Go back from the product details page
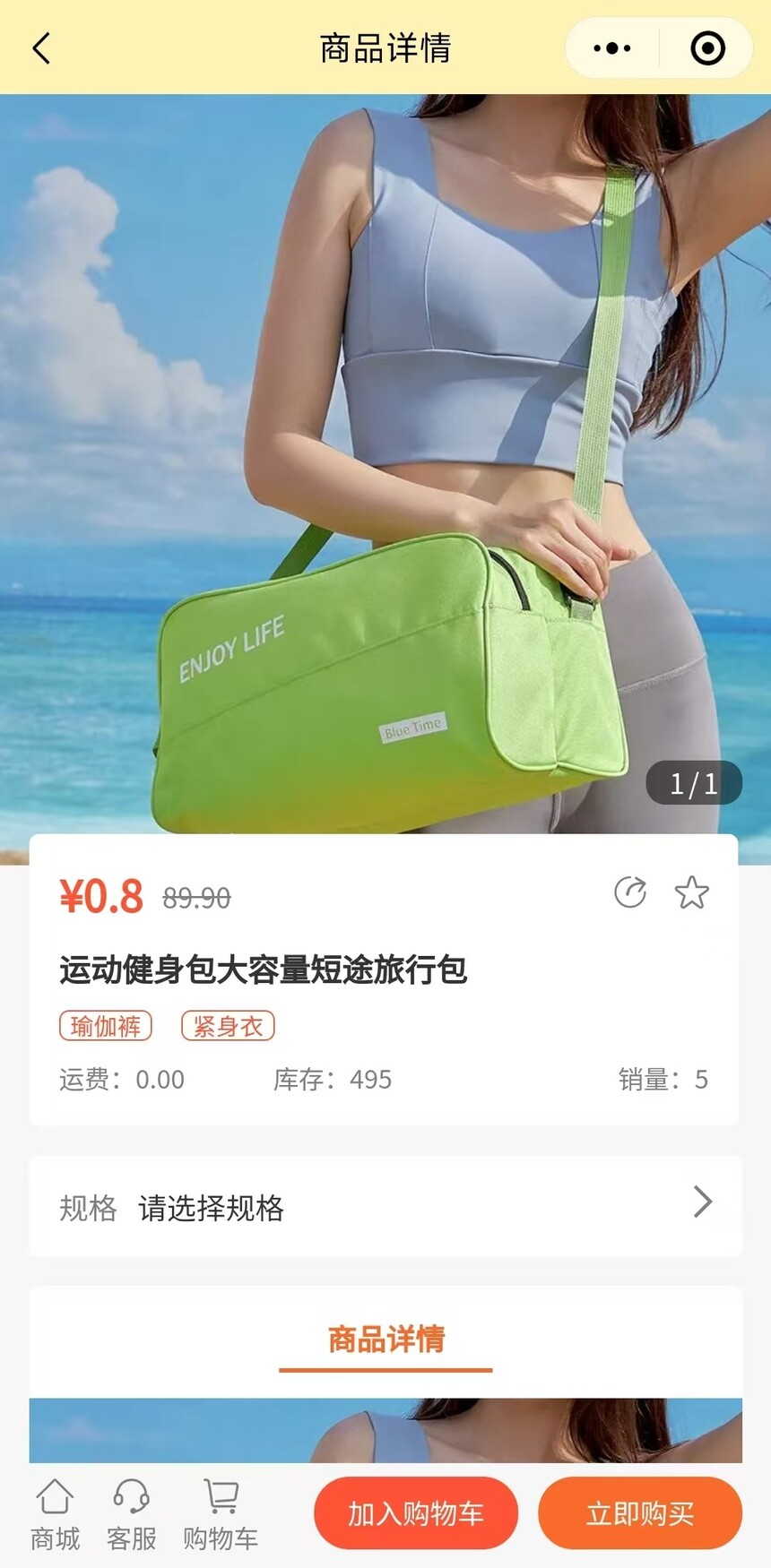The width and height of the screenshot is (771, 1568). 41,48
